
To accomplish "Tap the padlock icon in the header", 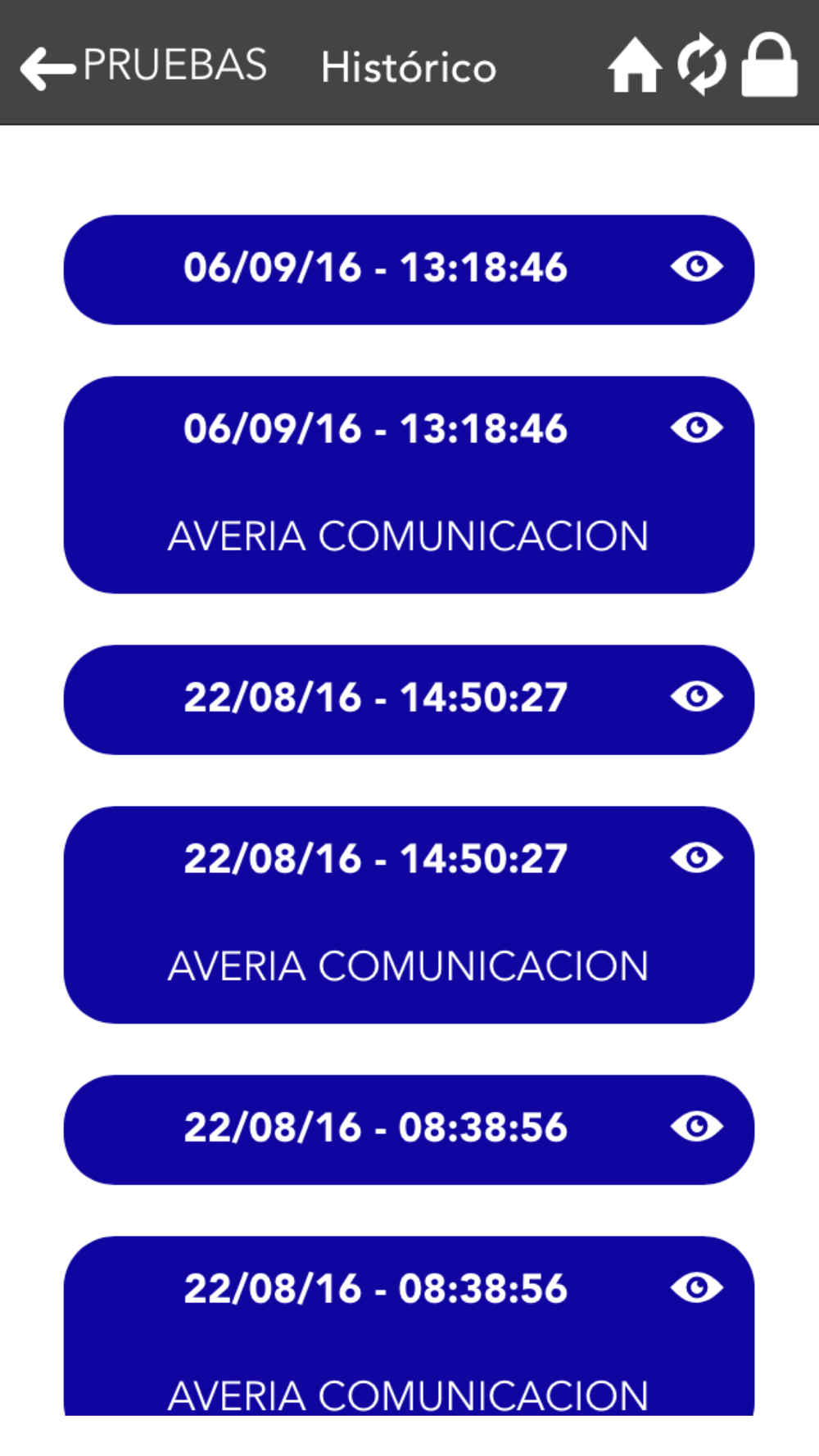I will tap(769, 66).
